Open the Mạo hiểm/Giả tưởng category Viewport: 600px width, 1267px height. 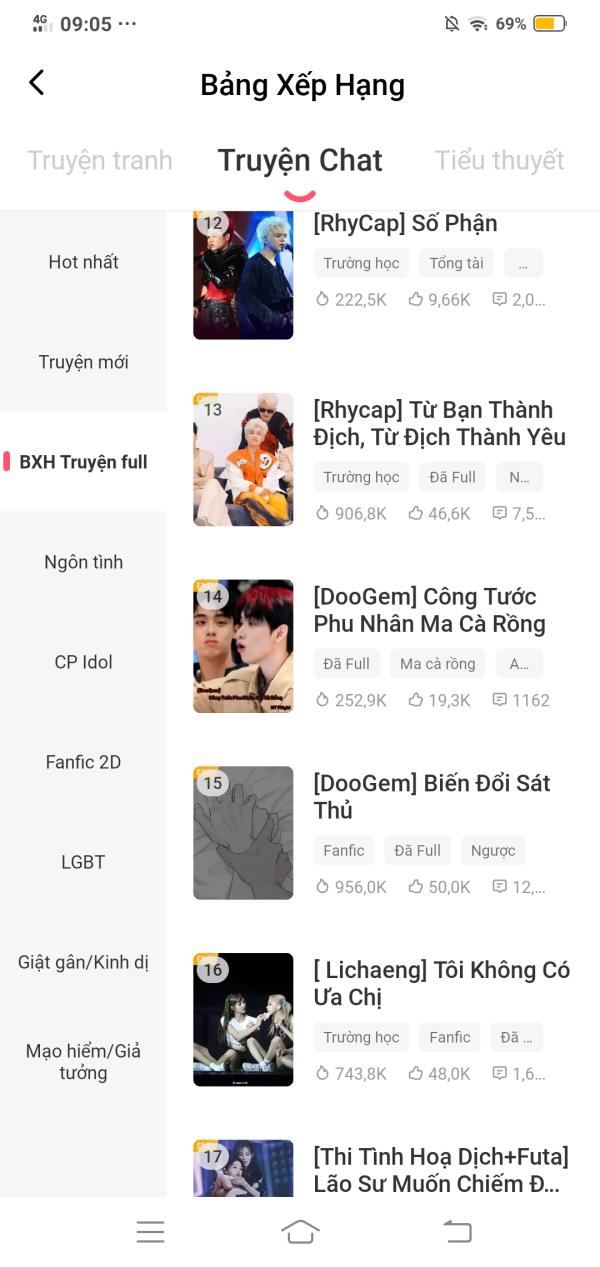83,1062
